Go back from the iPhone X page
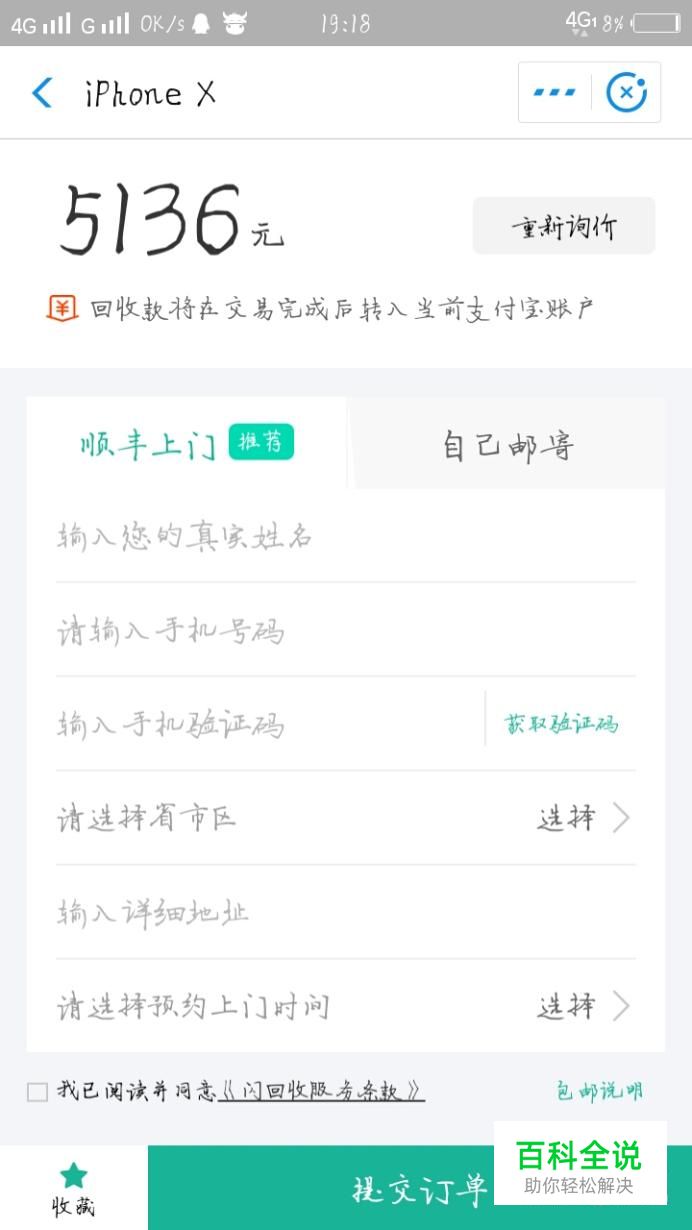The image size is (692, 1230). (42, 93)
